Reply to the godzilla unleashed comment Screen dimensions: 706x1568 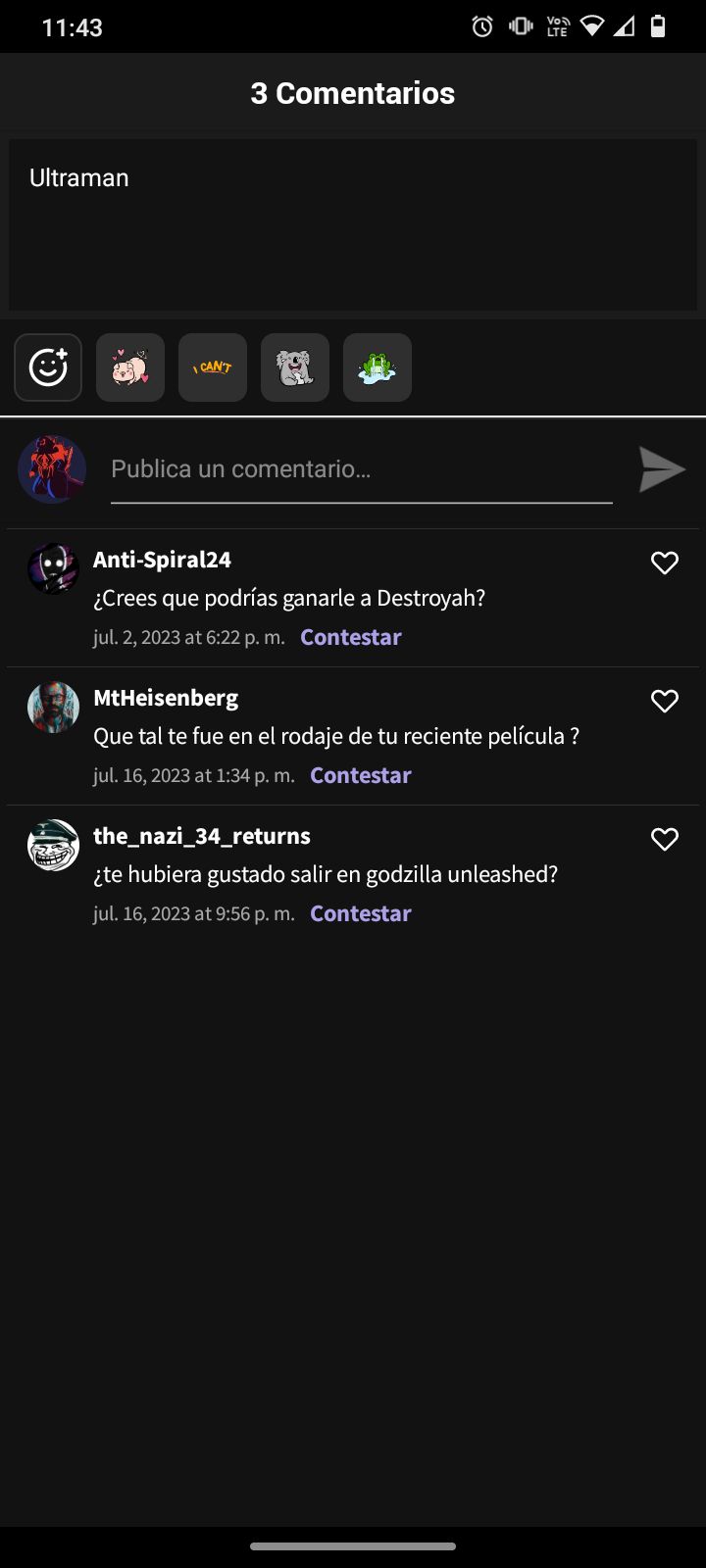(x=361, y=913)
